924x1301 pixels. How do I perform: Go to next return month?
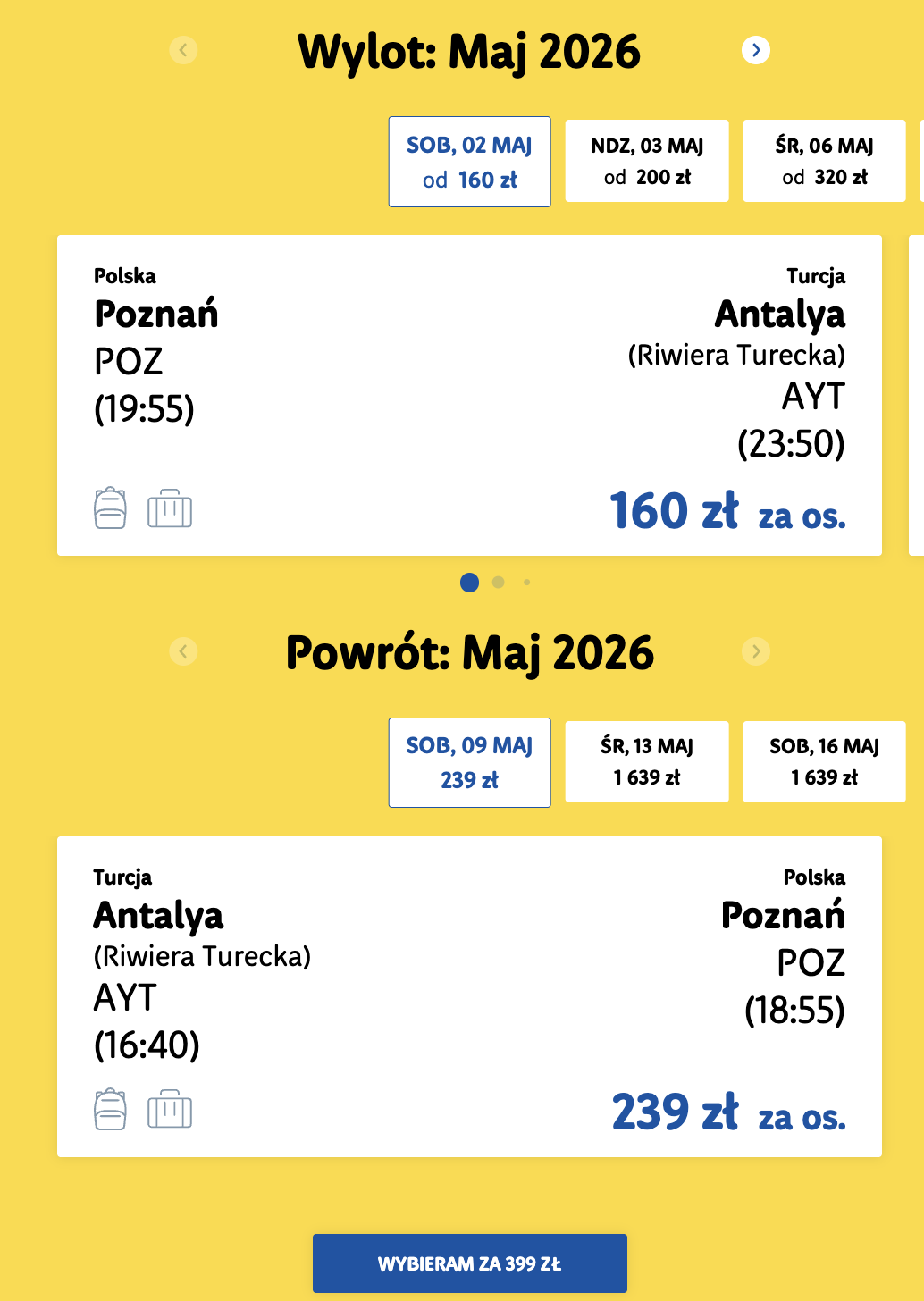coord(756,651)
